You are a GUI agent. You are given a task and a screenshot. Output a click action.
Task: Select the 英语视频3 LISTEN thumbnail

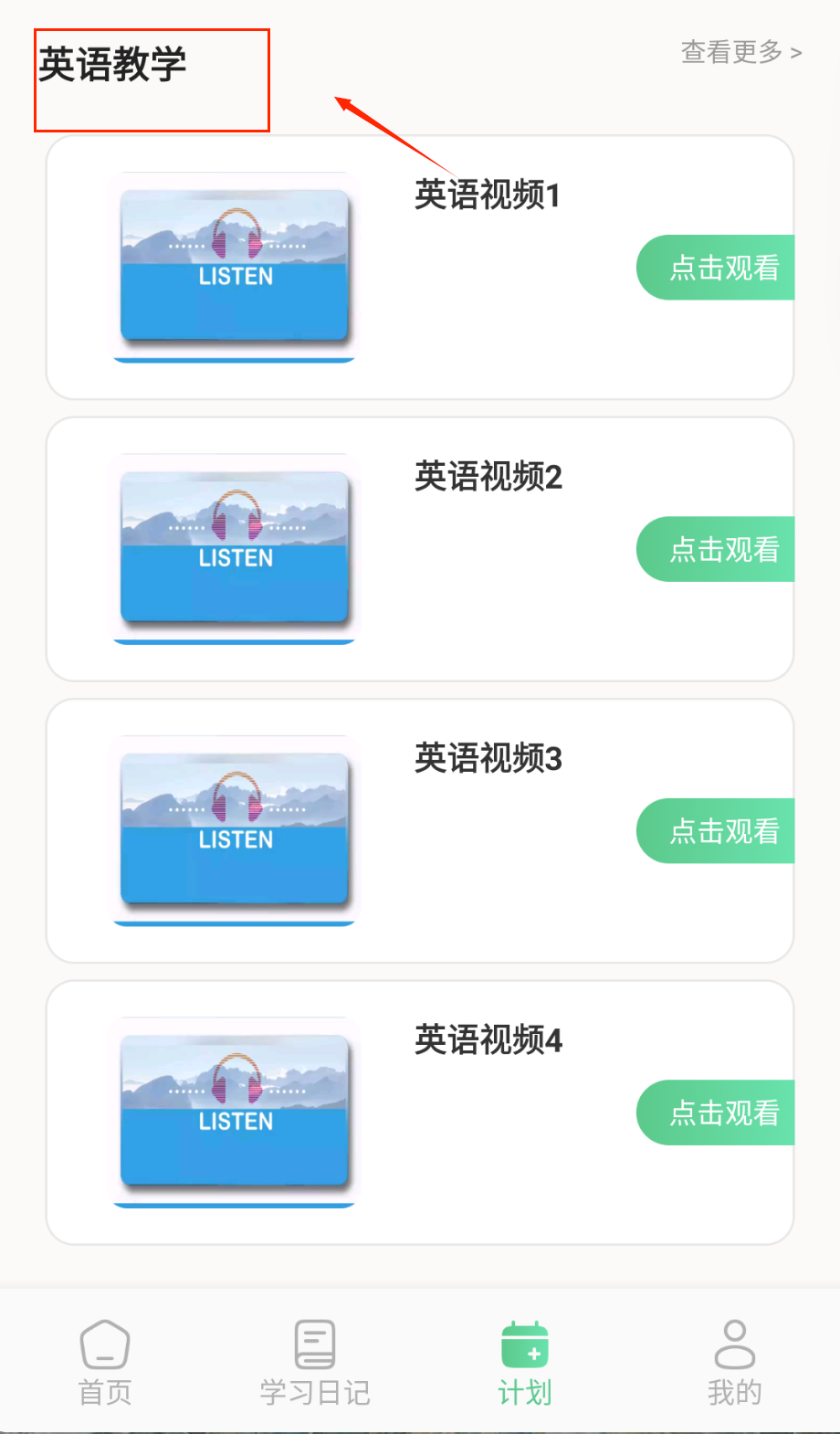pyautogui.click(x=235, y=829)
